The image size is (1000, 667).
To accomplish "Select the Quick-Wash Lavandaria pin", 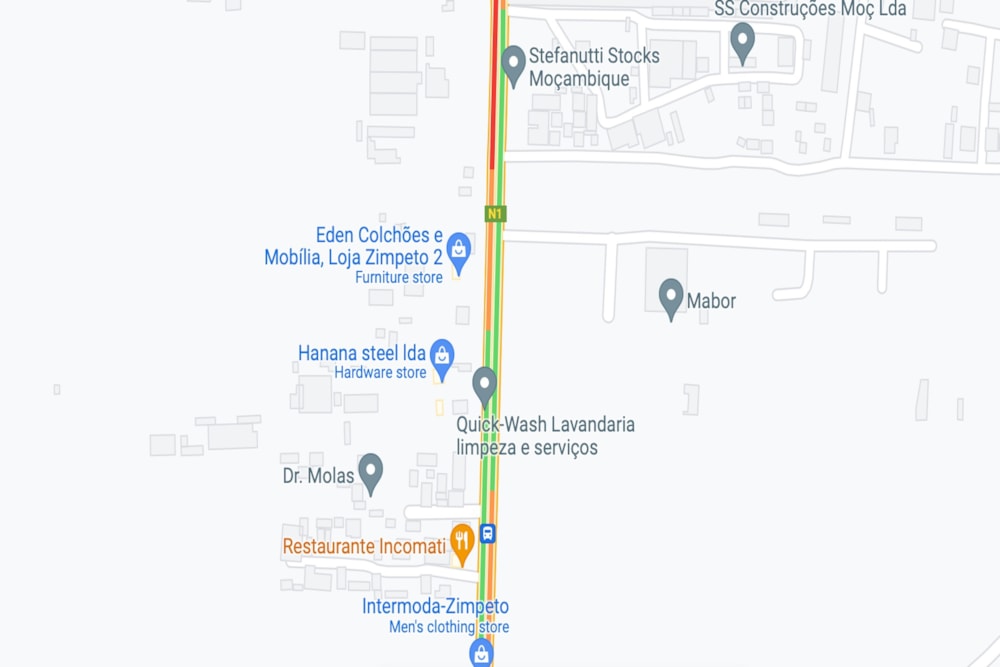I will click(x=485, y=386).
